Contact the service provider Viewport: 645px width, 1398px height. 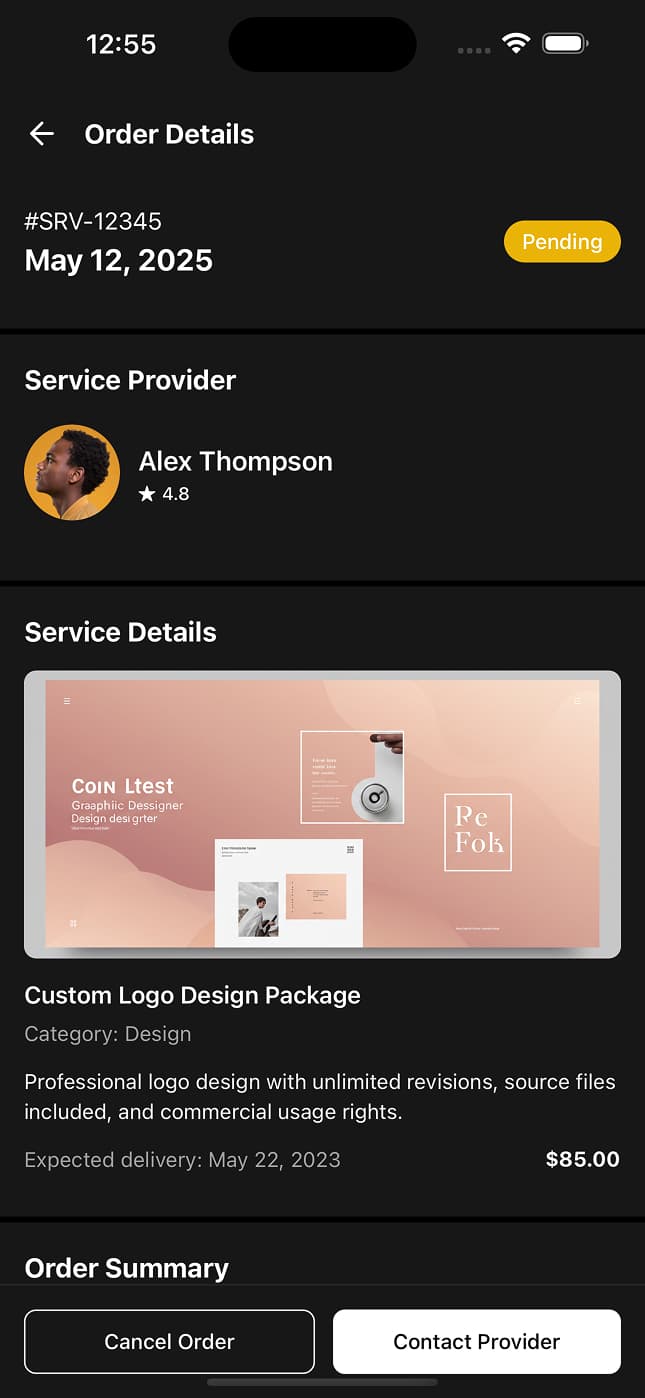pyautogui.click(x=476, y=1341)
